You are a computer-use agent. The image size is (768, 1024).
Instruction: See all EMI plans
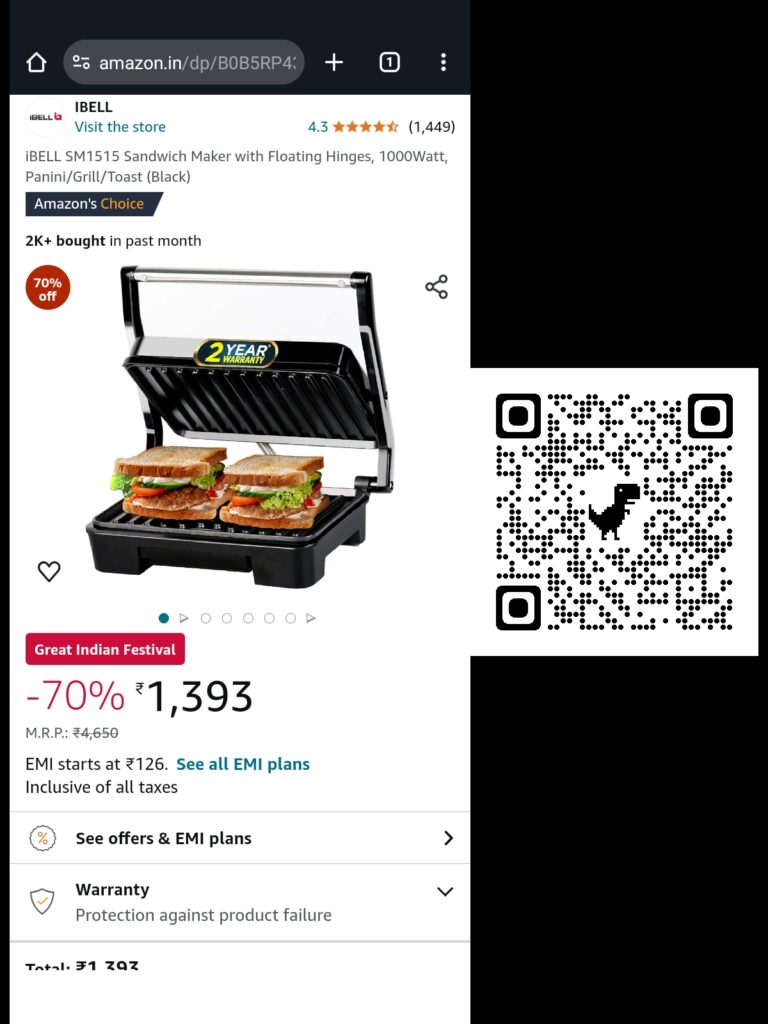click(243, 764)
